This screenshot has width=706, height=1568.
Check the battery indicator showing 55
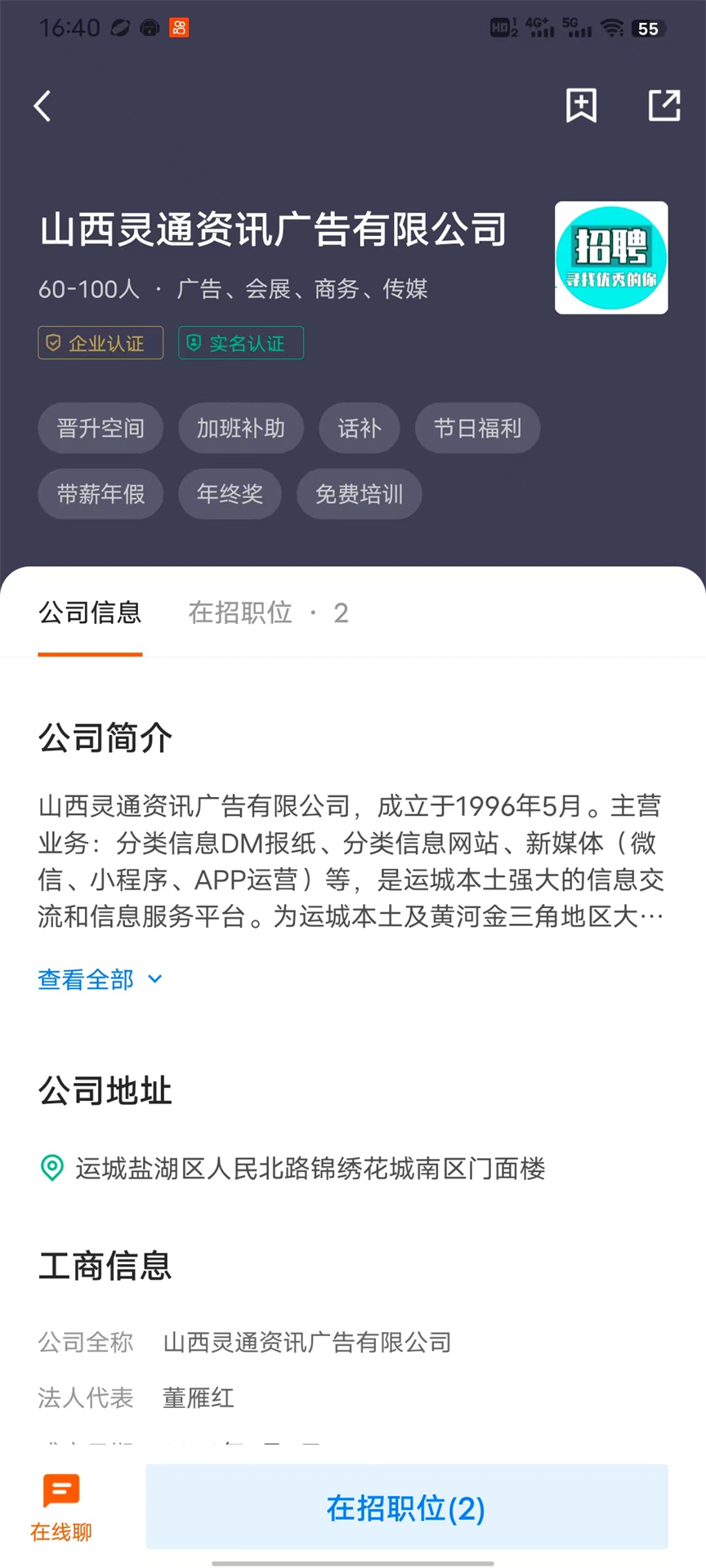point(648,29)
